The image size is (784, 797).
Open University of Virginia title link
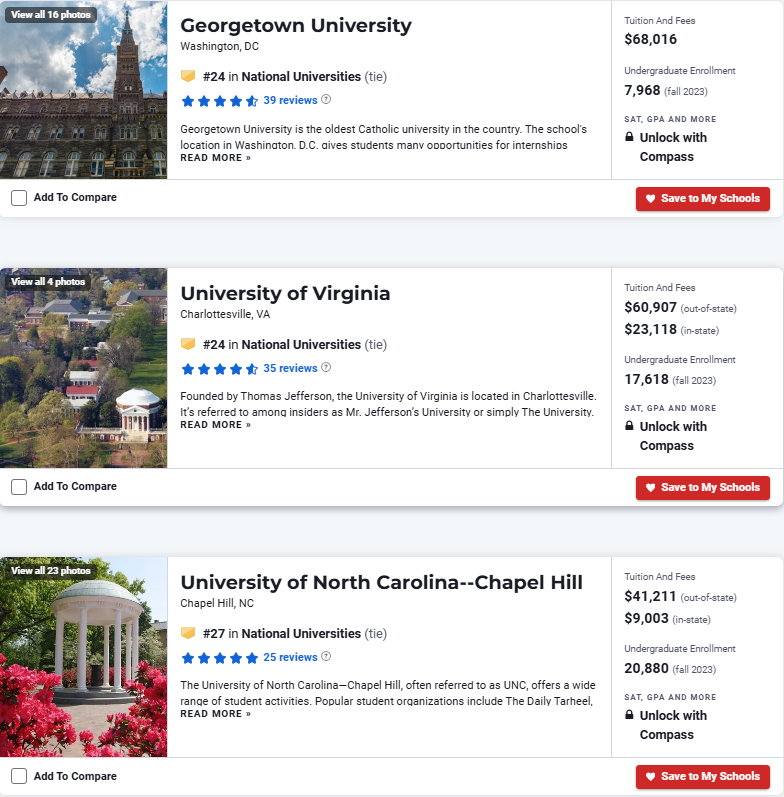click(x=285, y=294)
